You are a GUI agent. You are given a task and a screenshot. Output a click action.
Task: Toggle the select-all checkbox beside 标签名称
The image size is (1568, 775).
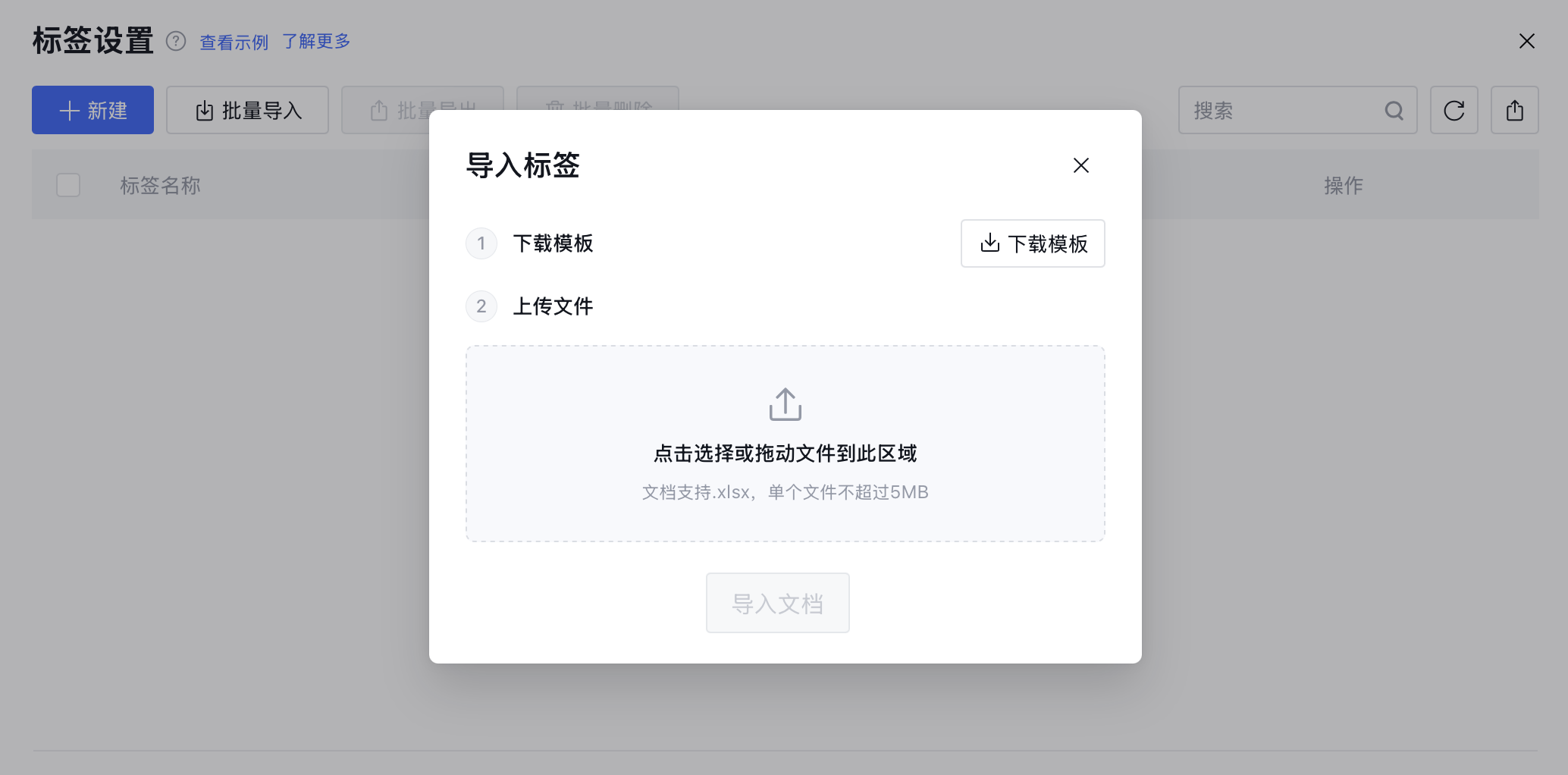[68, 185]
